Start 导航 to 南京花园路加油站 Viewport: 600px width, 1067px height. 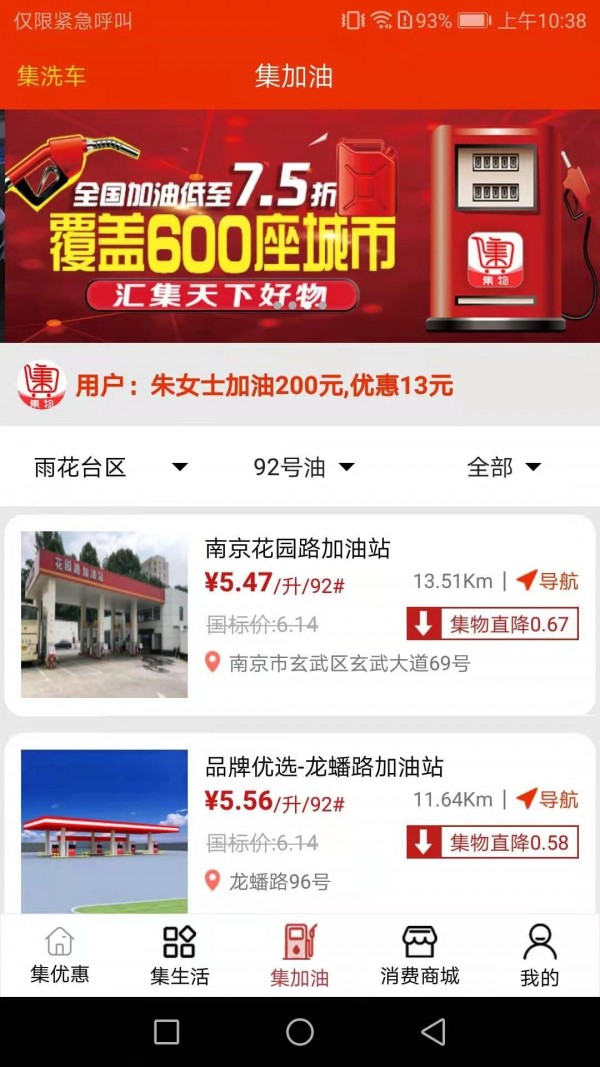point(547,581)
